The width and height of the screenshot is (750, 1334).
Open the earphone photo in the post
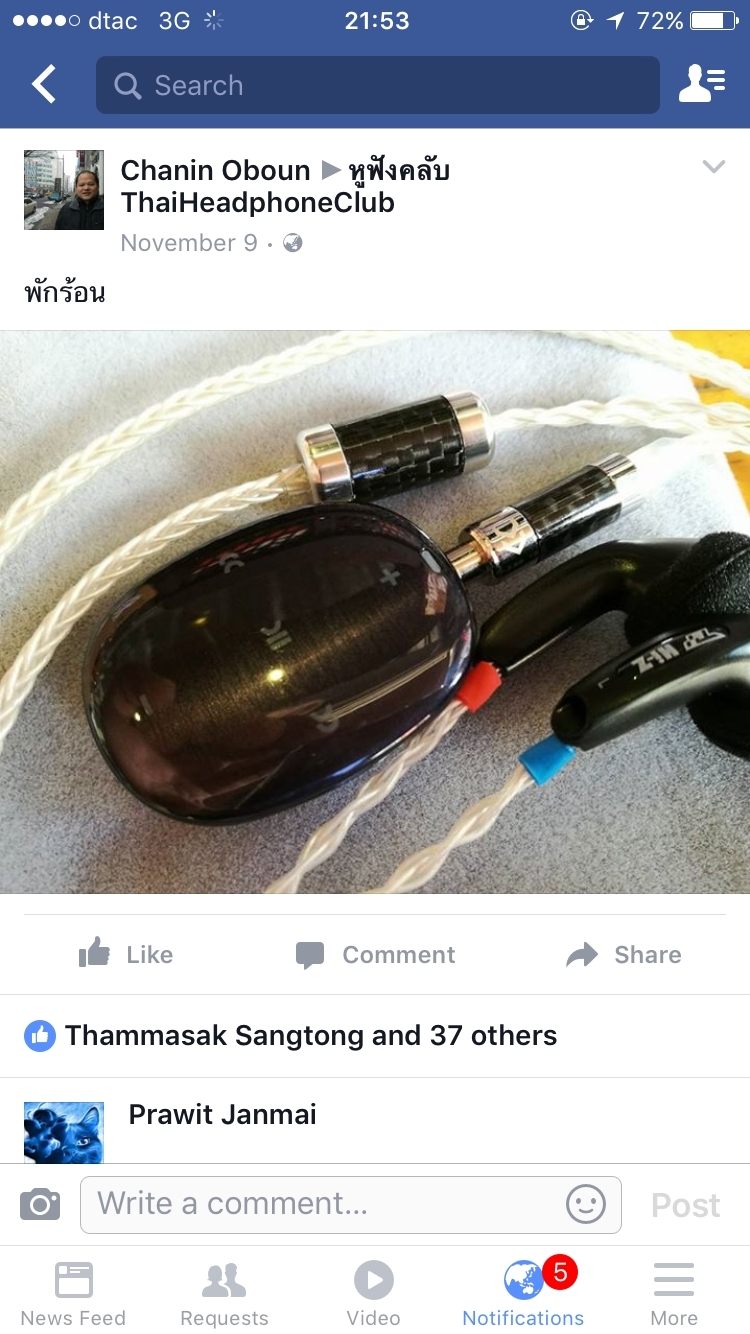(x=375, y=612)
